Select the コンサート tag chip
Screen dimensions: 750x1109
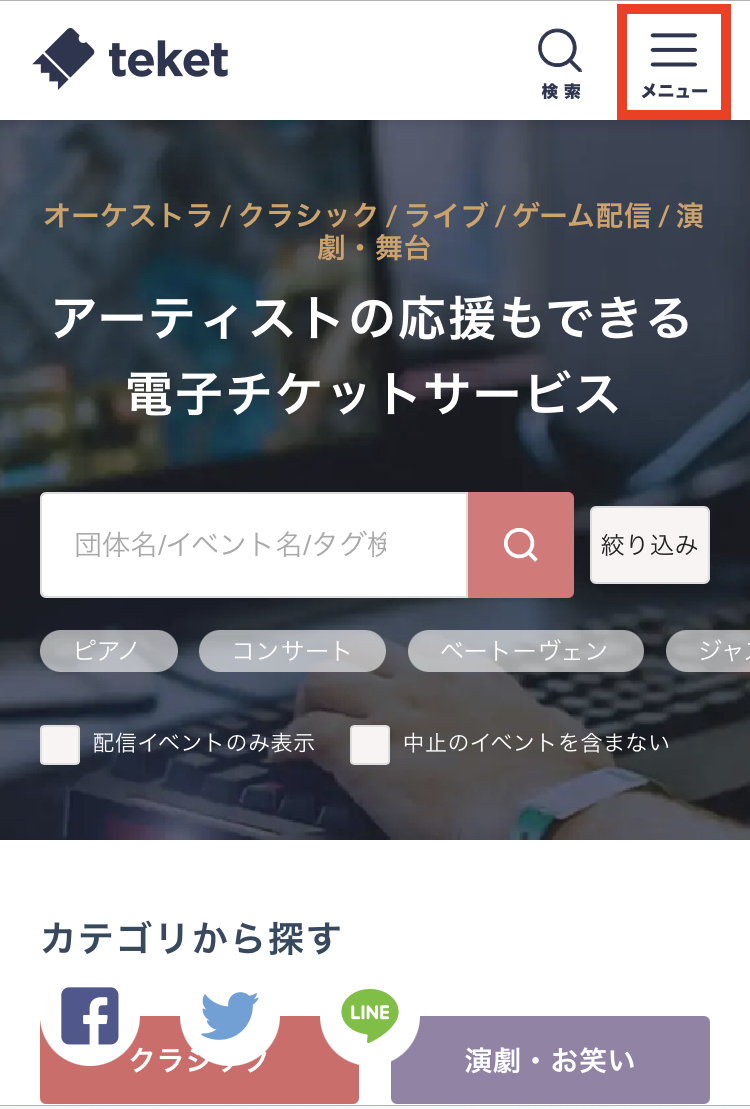pyautogui.click(x=292, y=651)
